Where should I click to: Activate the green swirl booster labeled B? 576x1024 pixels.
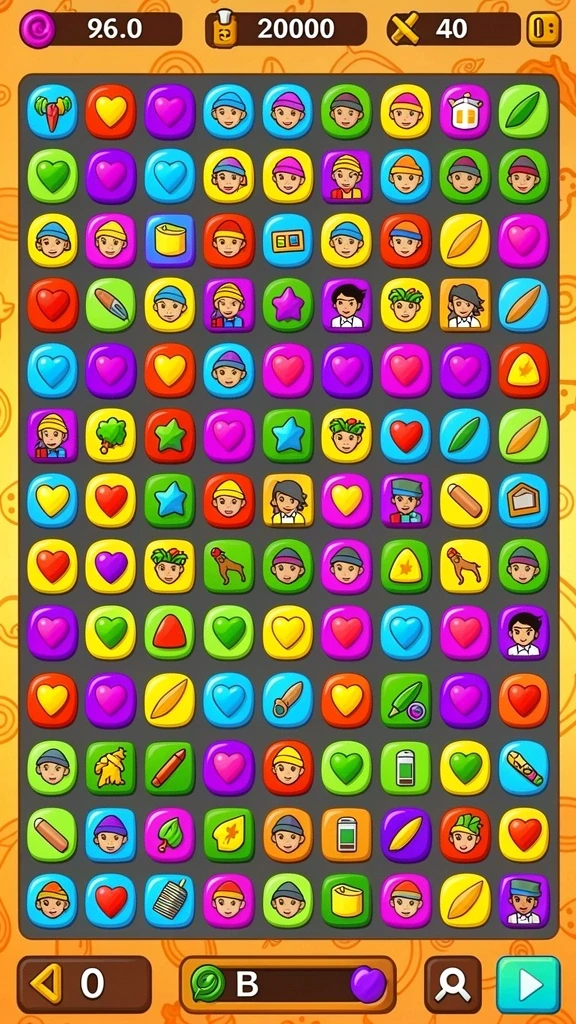208,984
